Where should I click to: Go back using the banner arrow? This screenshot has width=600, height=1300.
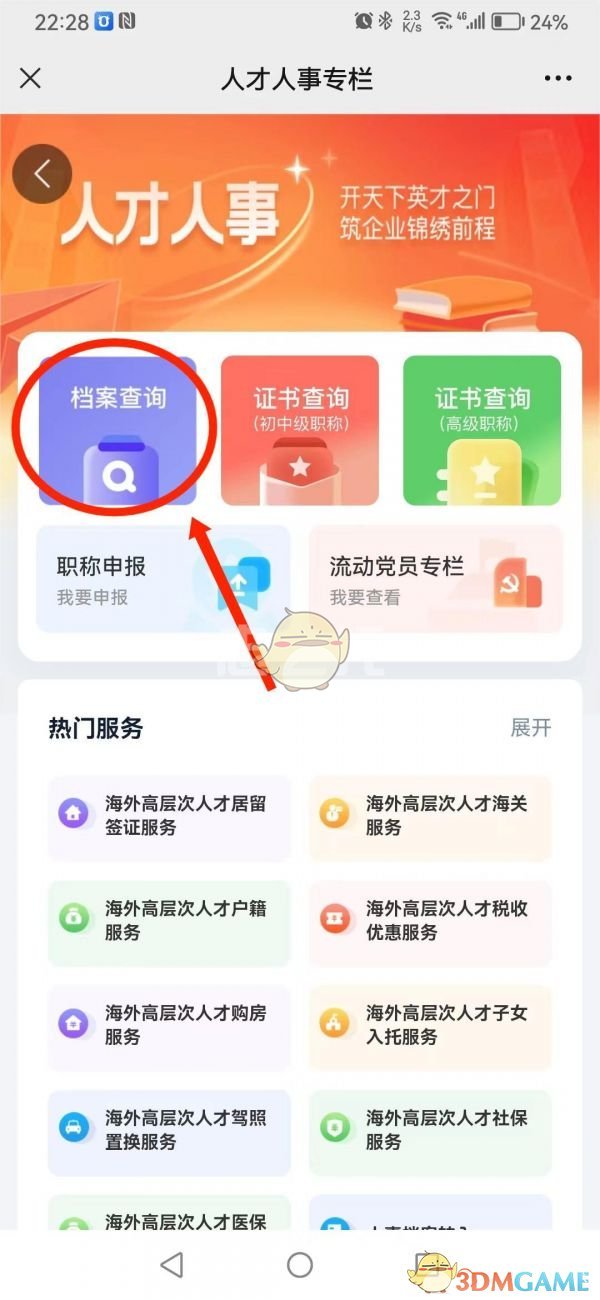click(42, 174)
